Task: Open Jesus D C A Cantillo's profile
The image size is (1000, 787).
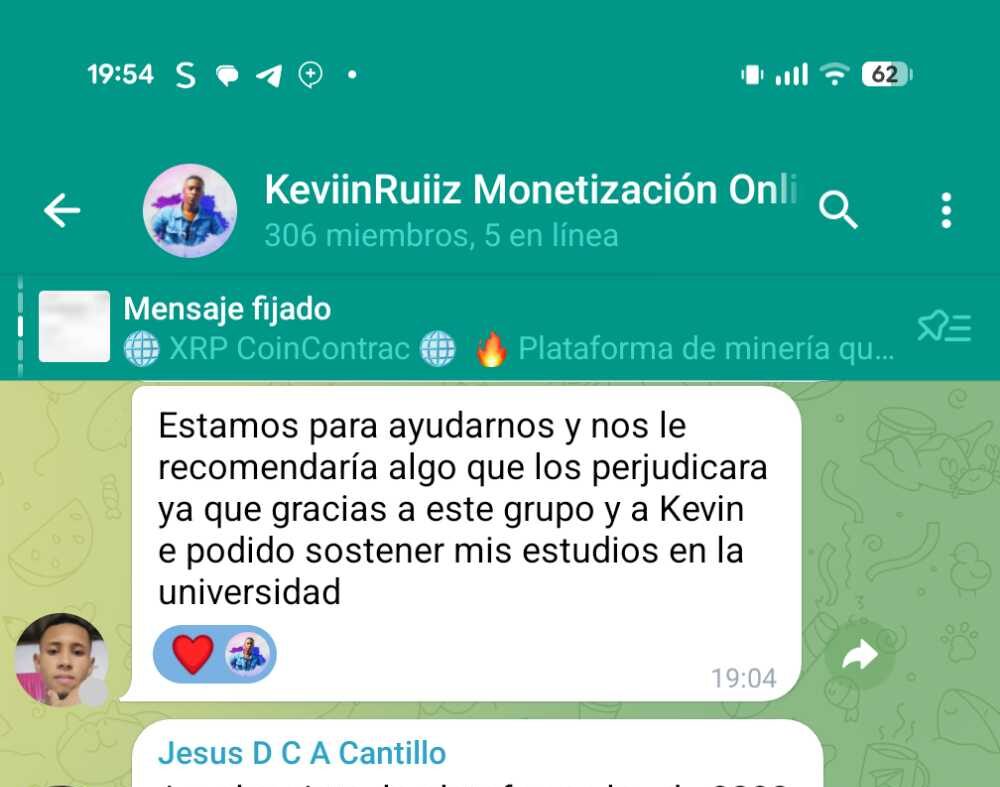Action: pyautogui.click(x=302, y=753)
